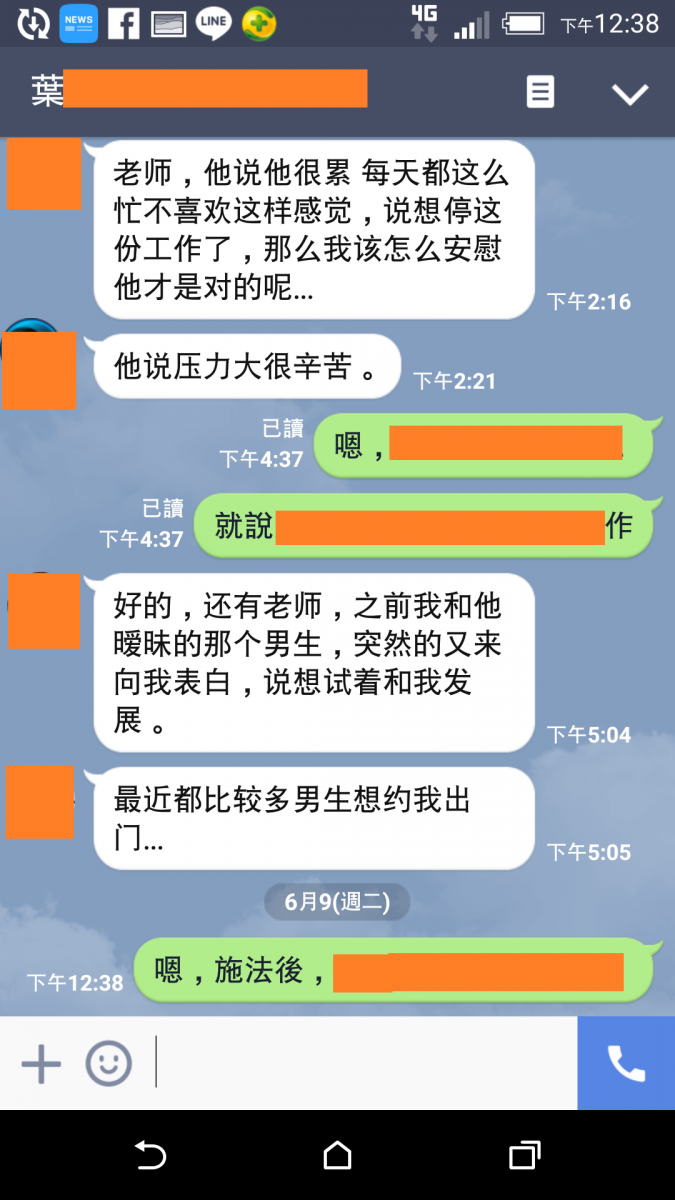675x1200 pixels.
Task: Go to the system home screen
Action: [337, 1156]
